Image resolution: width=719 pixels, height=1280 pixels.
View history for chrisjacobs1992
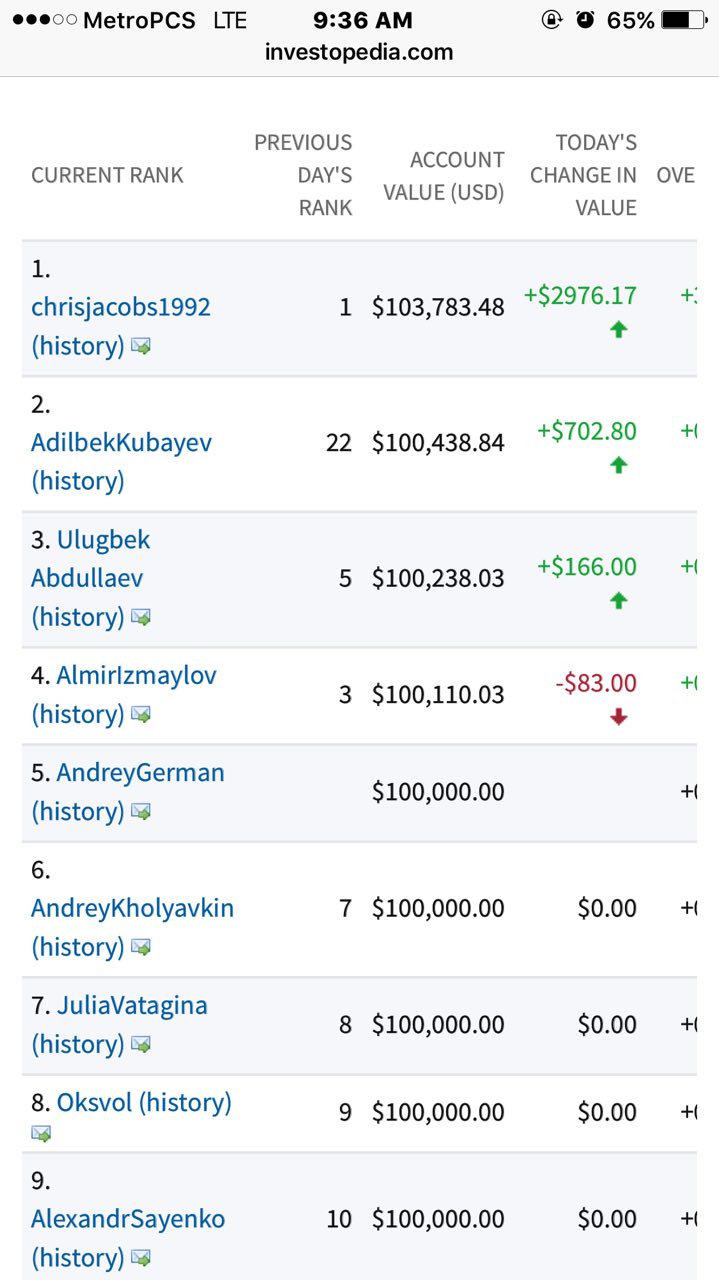coord(78,346)
